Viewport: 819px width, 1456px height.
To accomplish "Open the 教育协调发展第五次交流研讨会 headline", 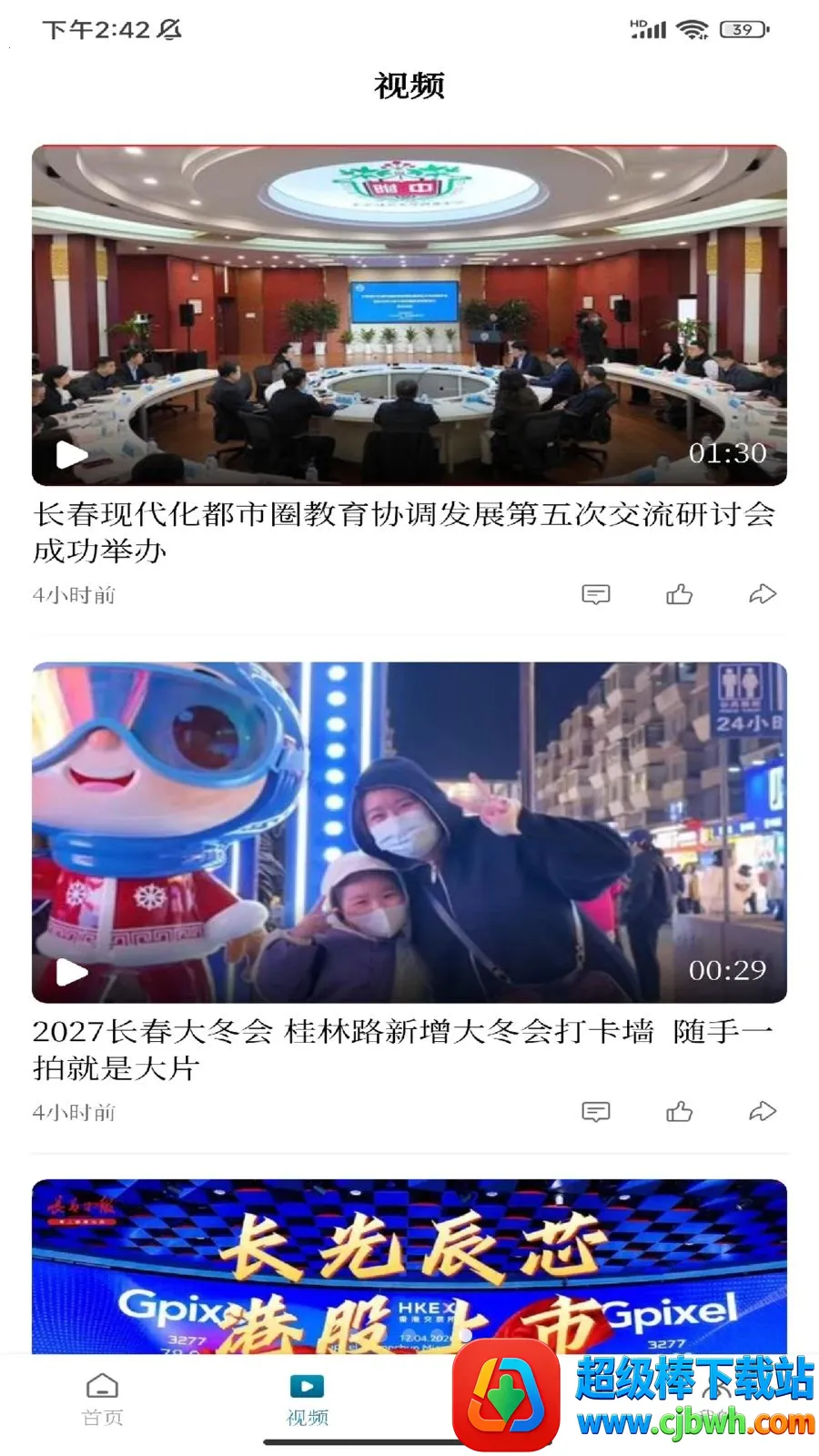I will (x=404, y=532).
